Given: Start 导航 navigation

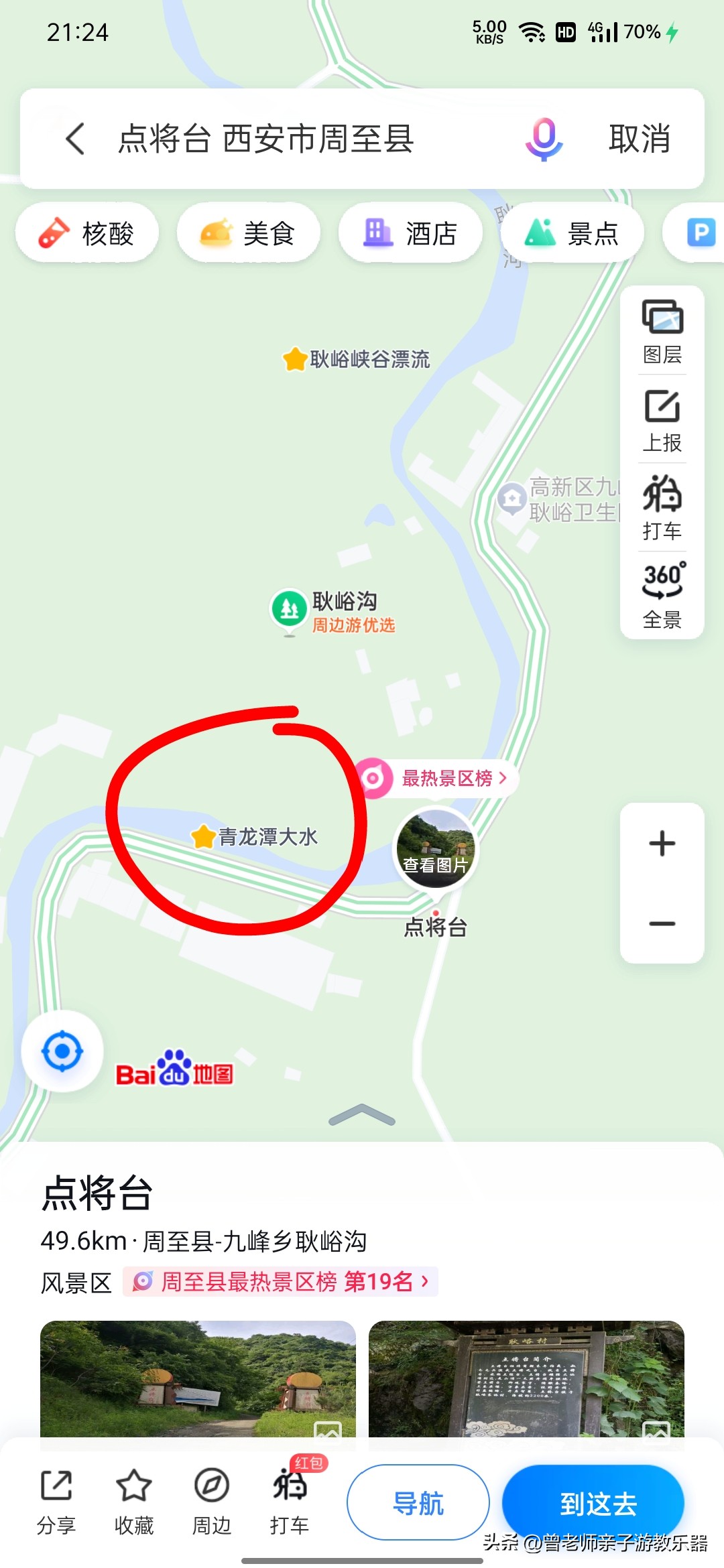Looking at the screenshot, I should [418, 1501].
